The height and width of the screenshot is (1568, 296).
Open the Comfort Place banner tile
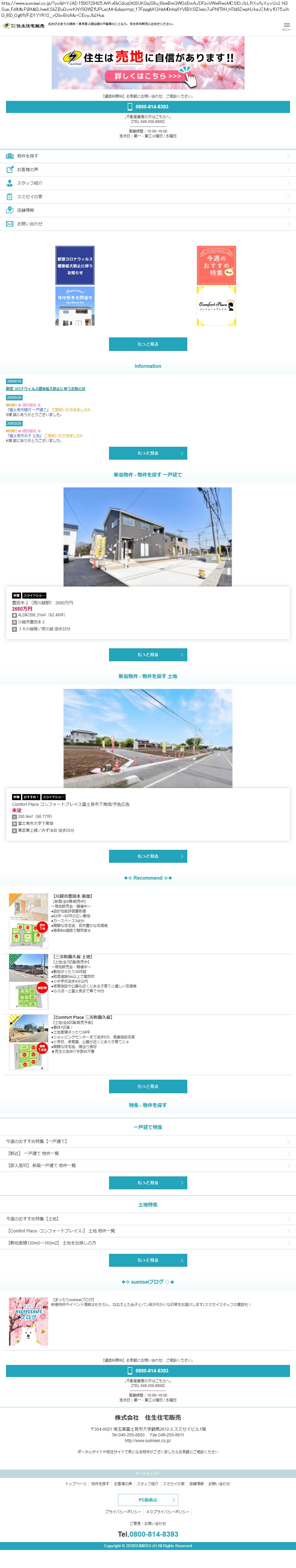click(216, 306)
